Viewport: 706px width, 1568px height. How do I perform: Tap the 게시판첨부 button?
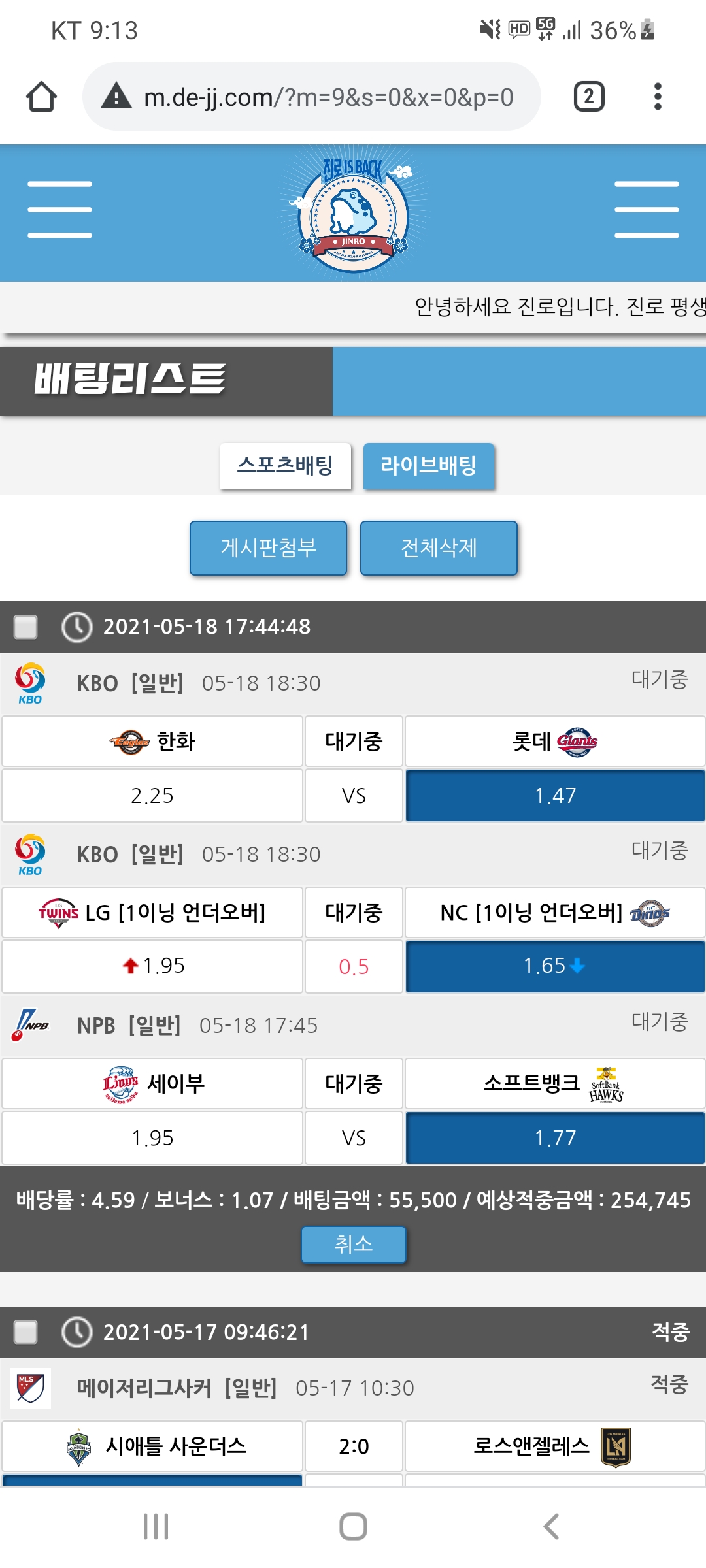[x=268, y=547]
